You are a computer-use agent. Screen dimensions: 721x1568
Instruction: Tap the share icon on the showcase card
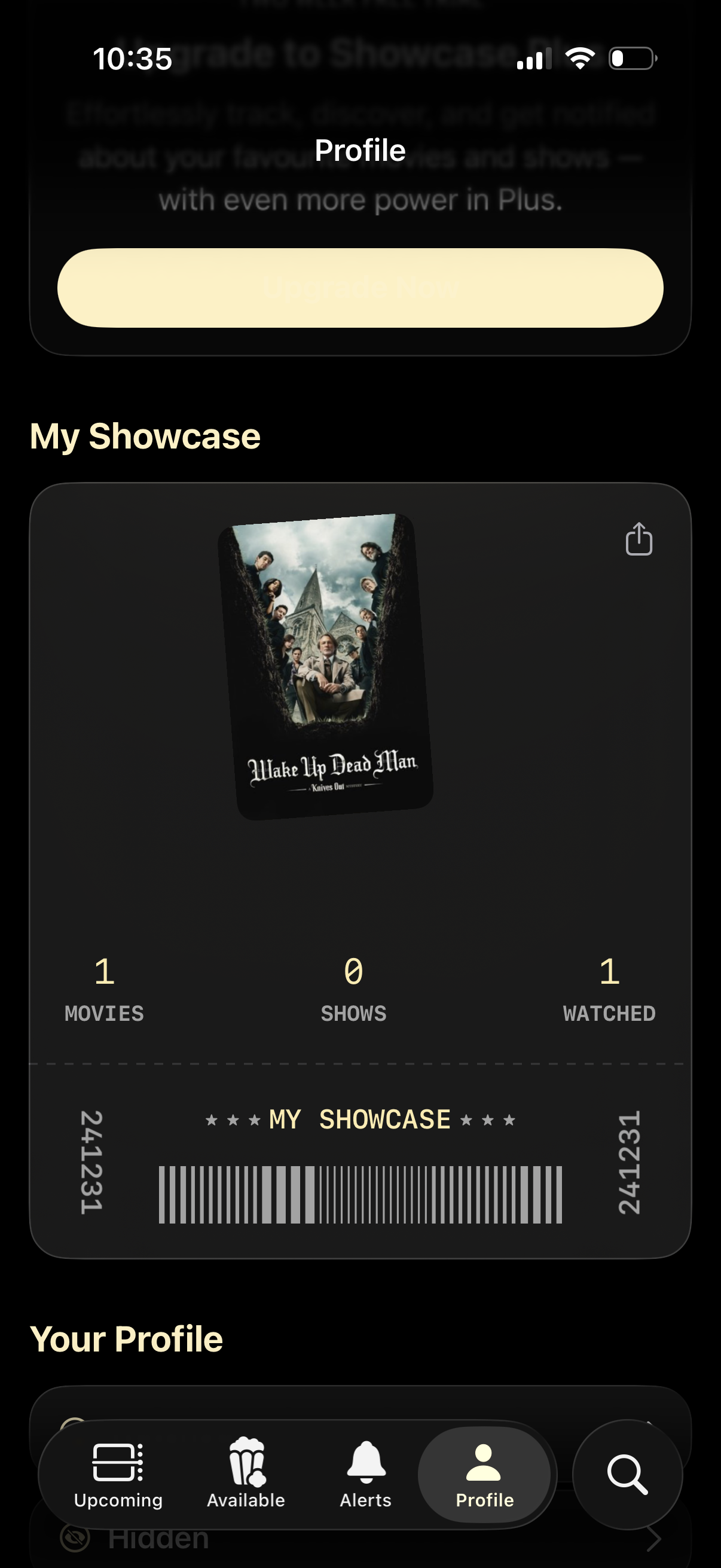(x=638, y=540)
